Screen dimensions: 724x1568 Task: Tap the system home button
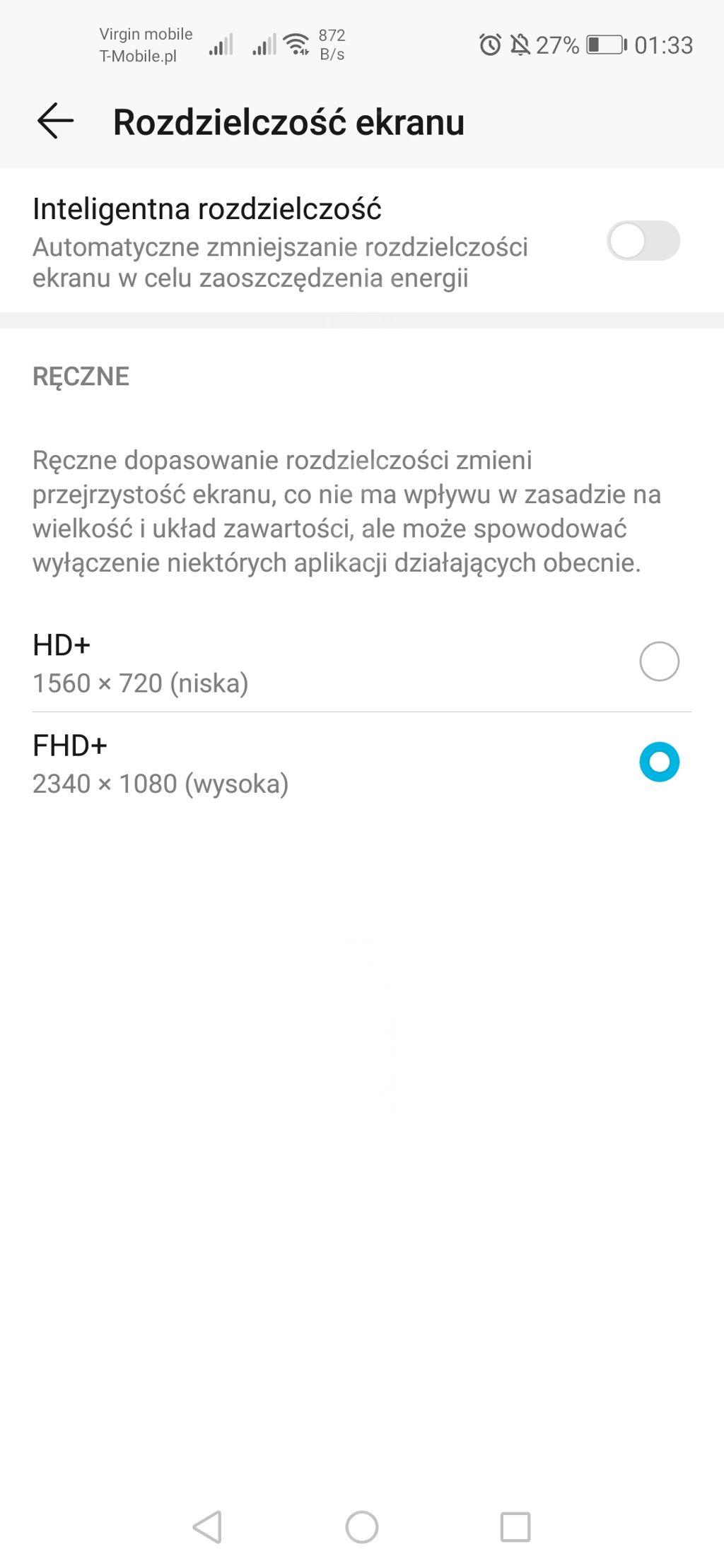pyautogui.click(x=361, y=1527)
